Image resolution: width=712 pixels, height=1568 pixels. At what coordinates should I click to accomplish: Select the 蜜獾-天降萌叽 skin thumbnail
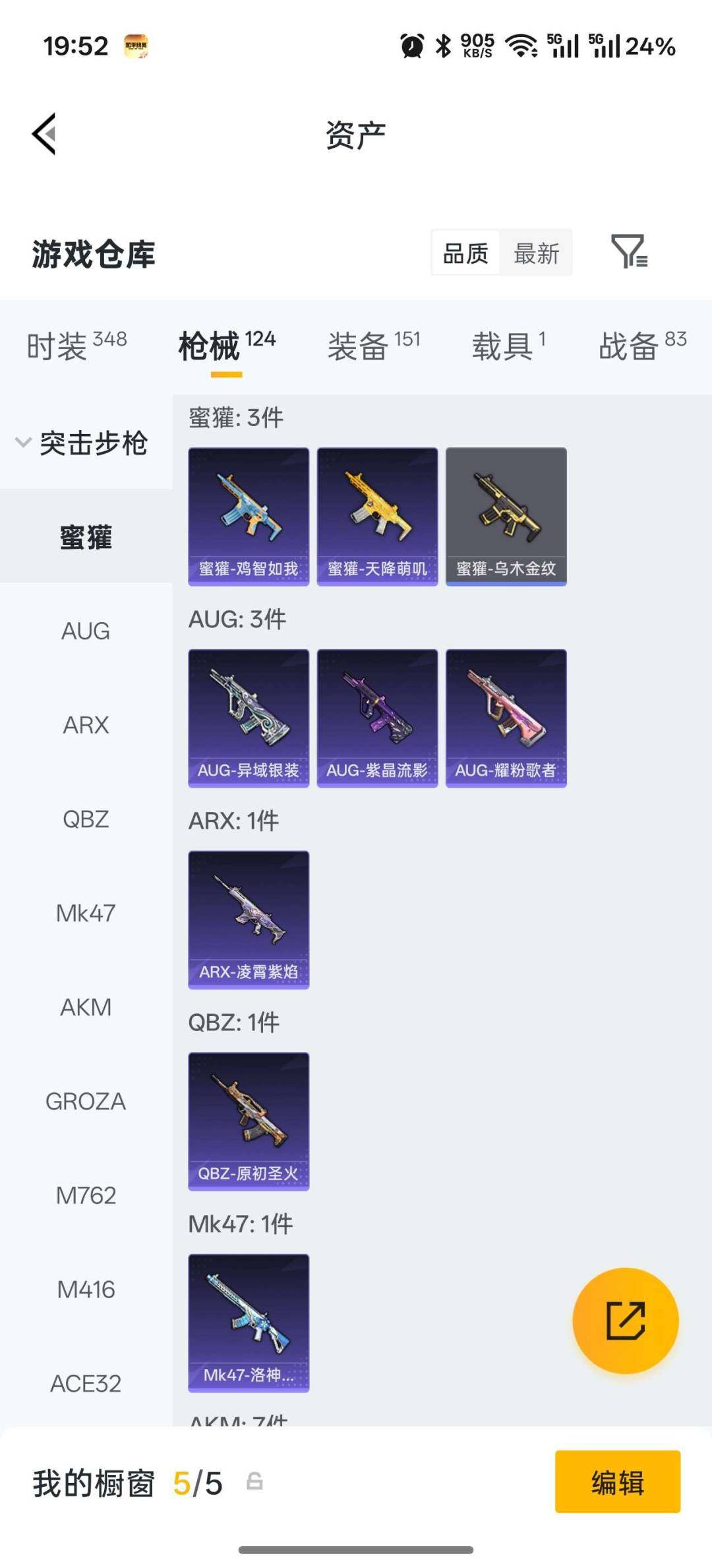click(x=377, y=516)
